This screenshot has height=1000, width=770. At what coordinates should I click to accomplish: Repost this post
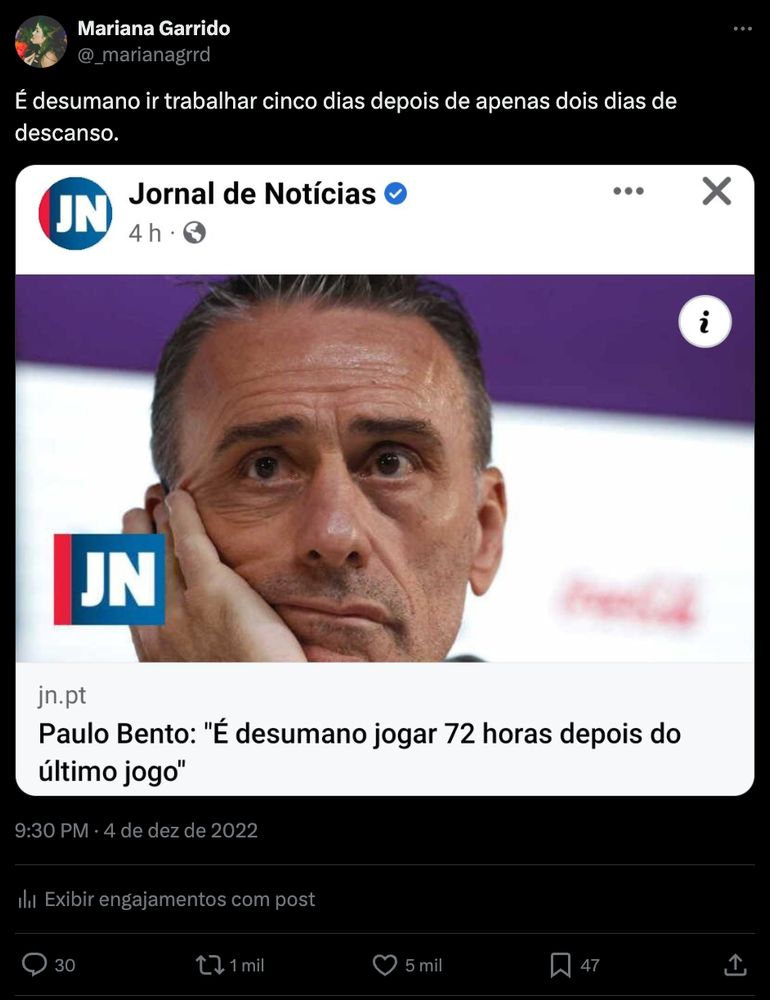pyautogui.click(x=211, y=965)
